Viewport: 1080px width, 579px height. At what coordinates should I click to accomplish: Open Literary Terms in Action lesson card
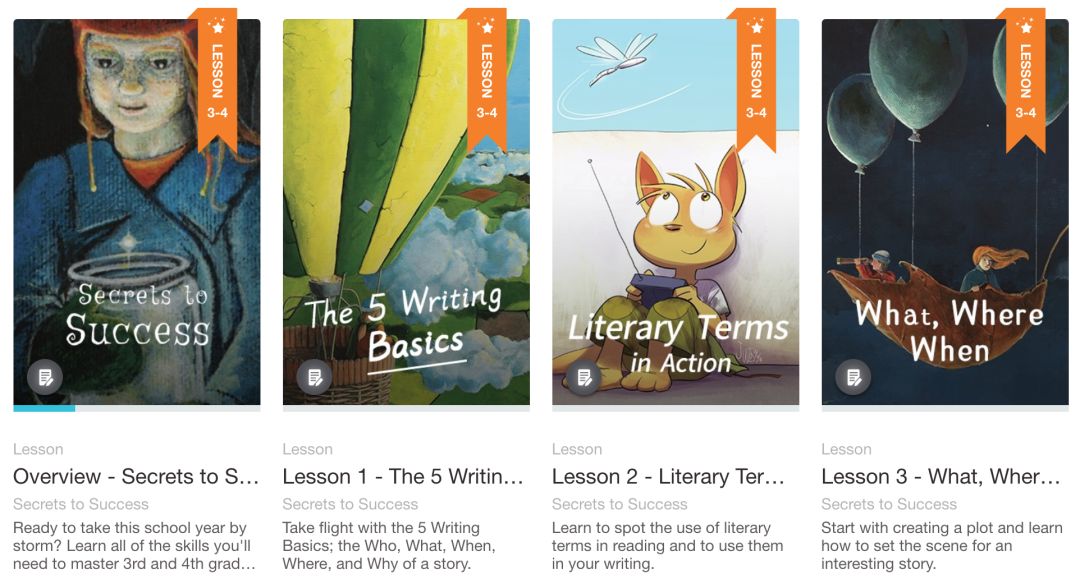coord(675,210)
